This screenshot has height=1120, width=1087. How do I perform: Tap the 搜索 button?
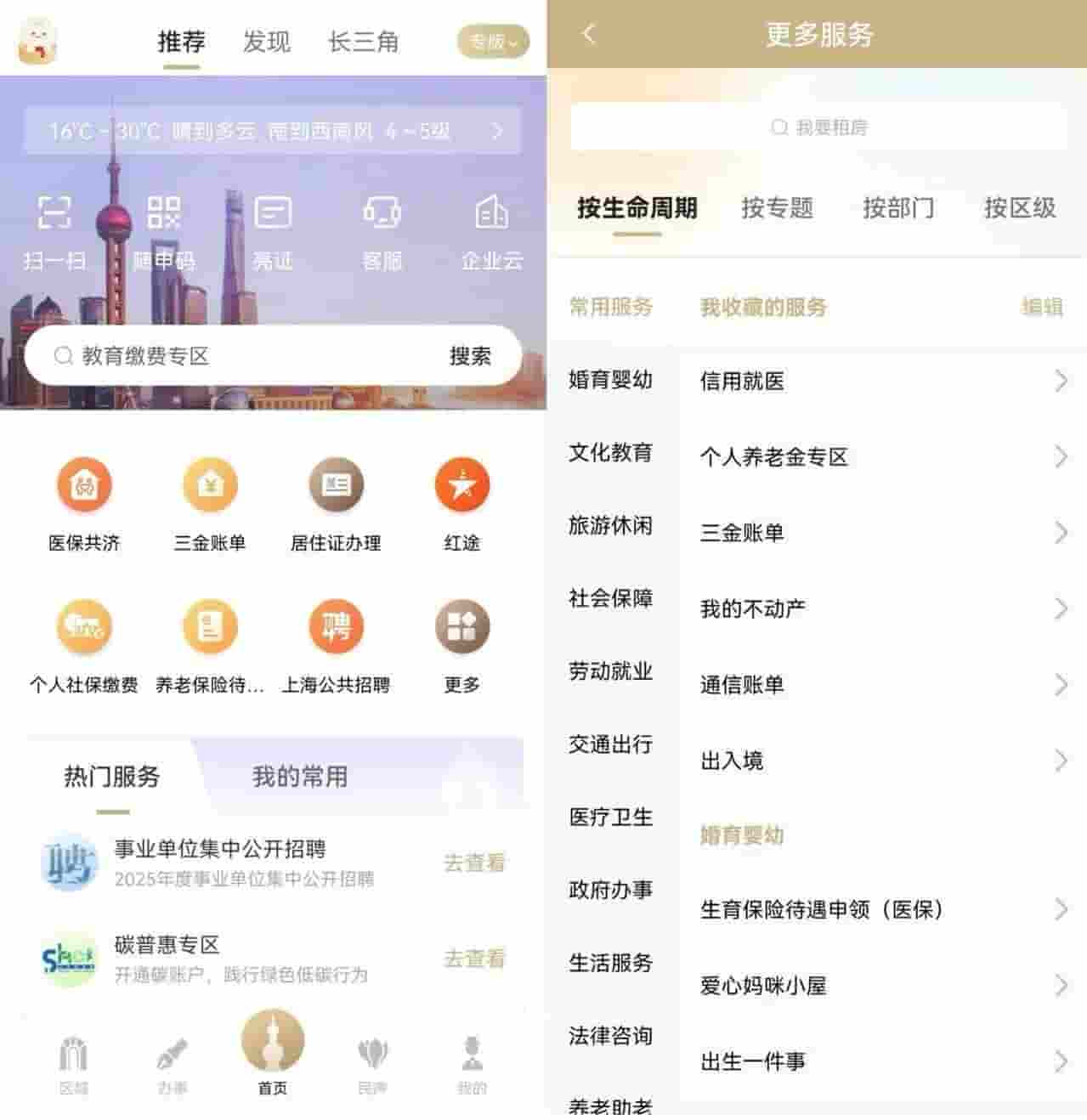pyautogui.click(x=470, y=356)
